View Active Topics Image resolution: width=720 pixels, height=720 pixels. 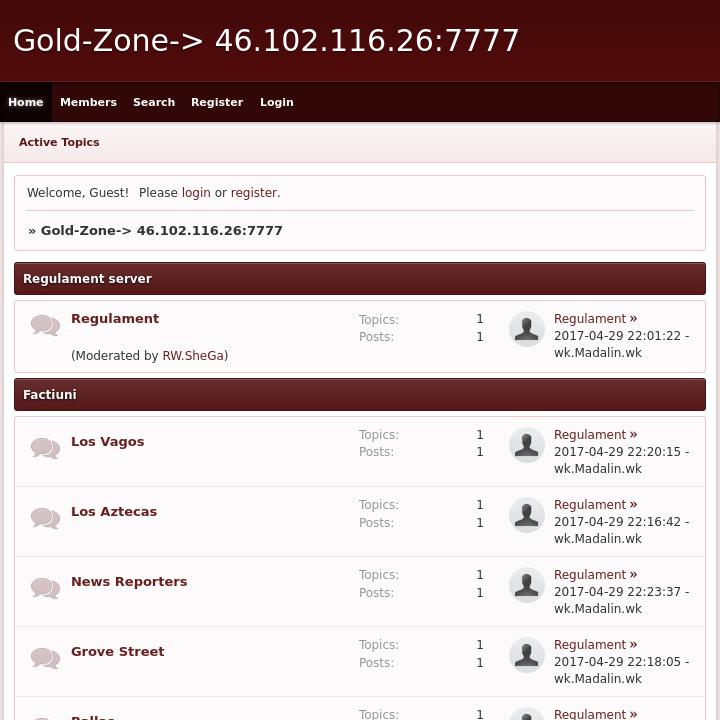point(59,142)
